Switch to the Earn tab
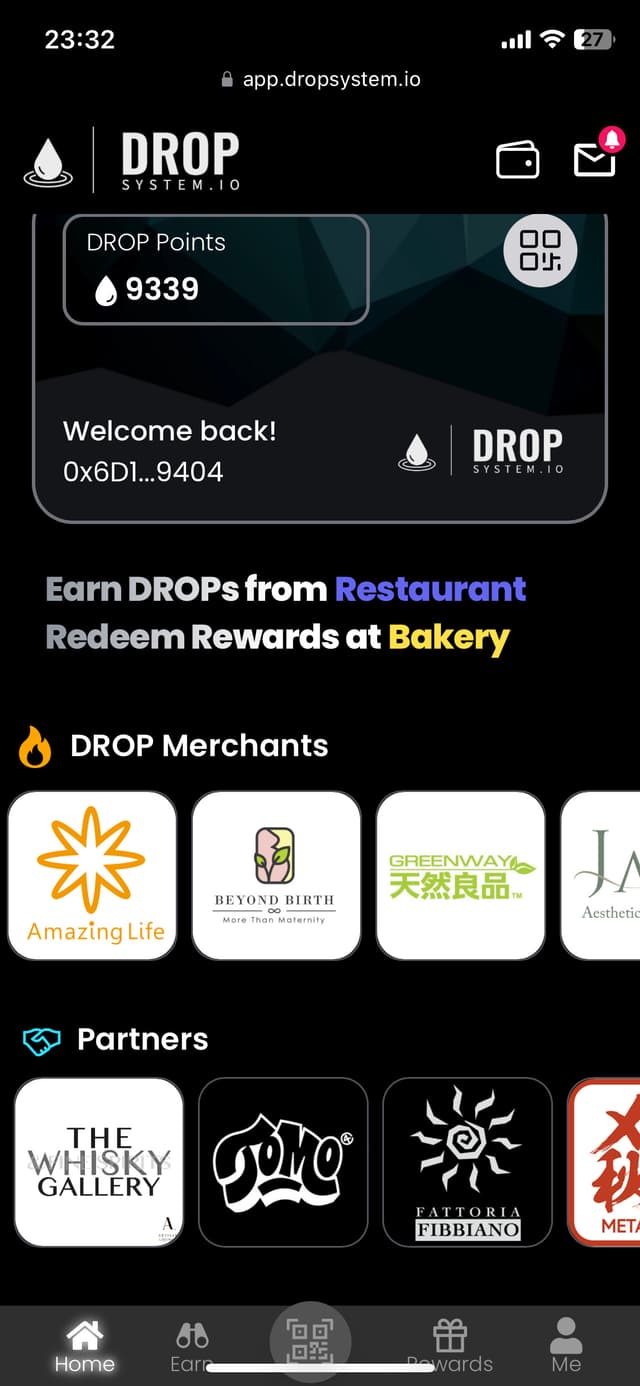Viewport: 640px width, 1386px height. (191, 1345)
